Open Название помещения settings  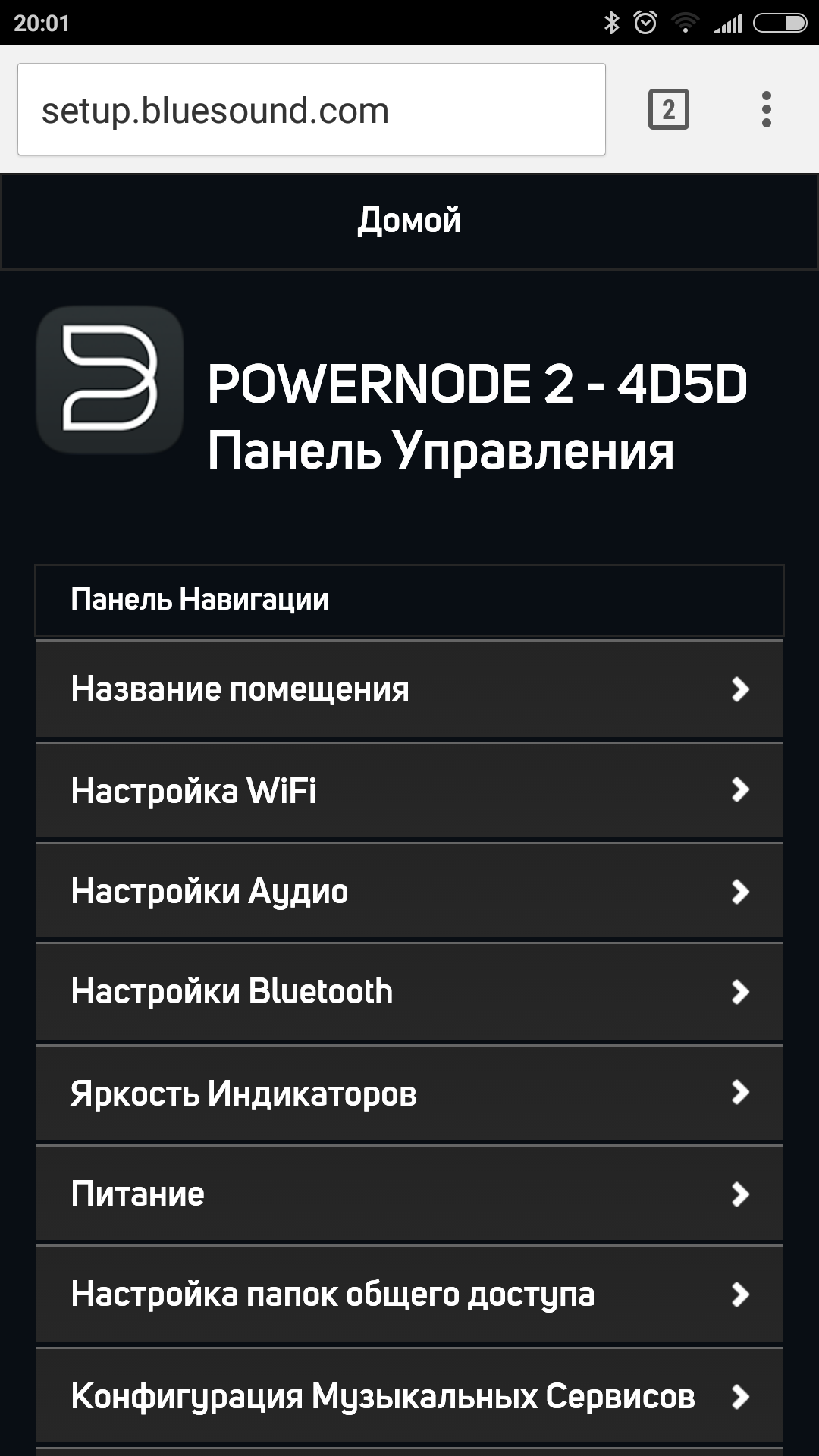[x=409, y=689]
